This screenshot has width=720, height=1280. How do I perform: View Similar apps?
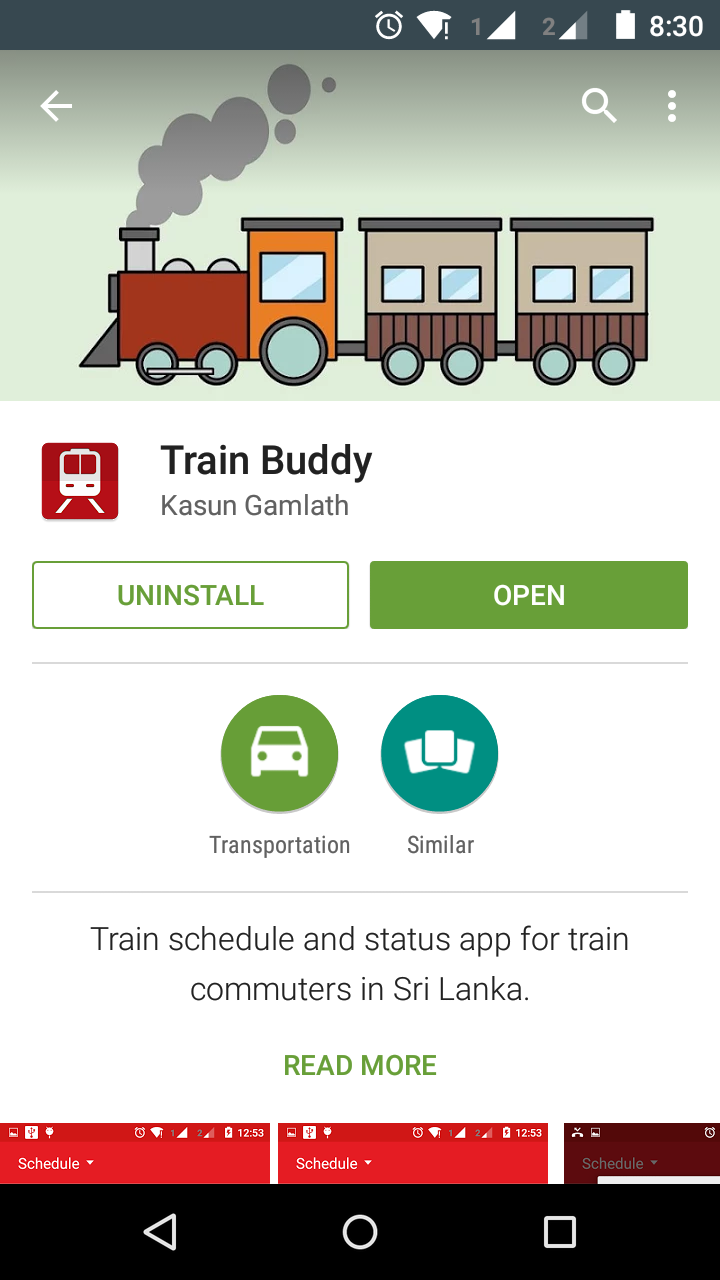pos(439,754)
